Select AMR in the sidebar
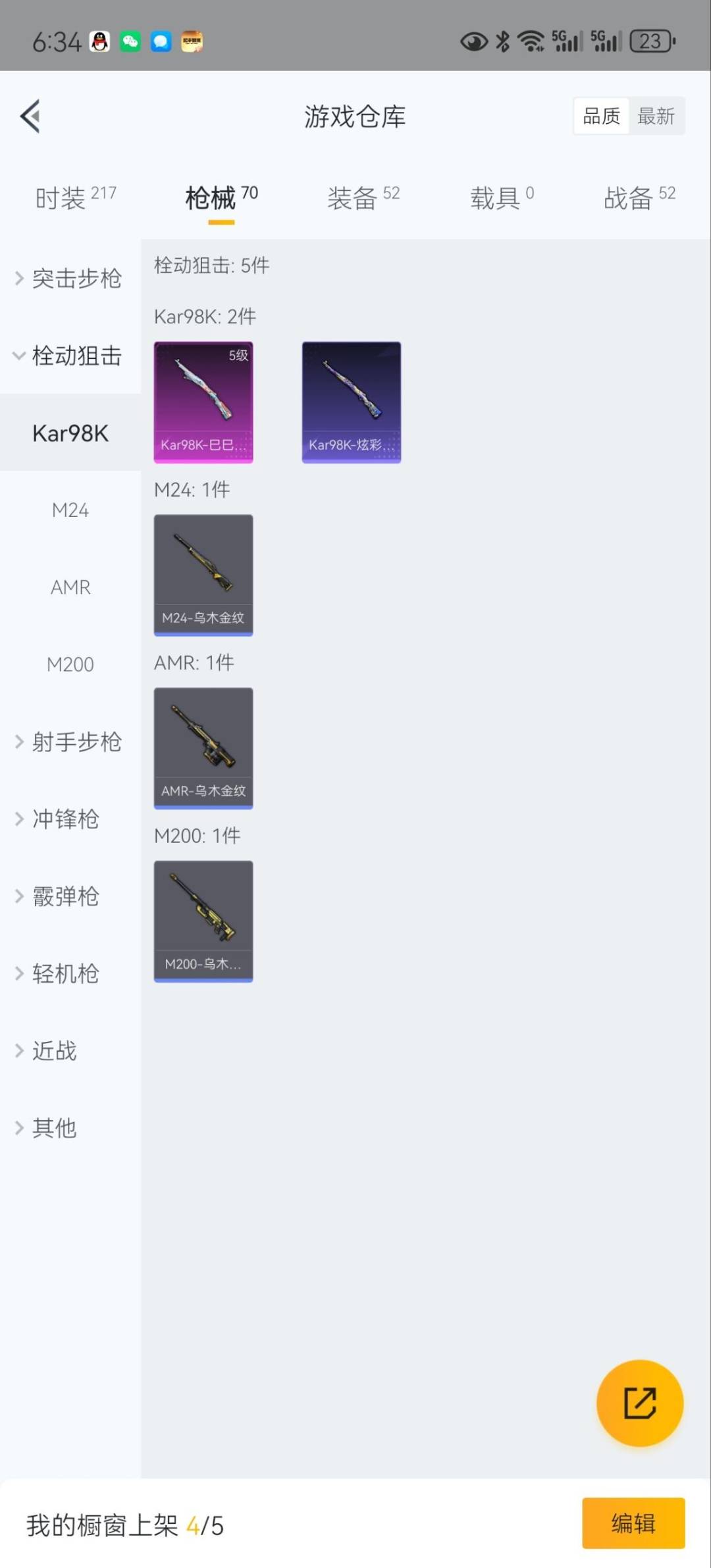Viewport: 711px width, 1568px height. pyautogui.click(x=70, y=587)
